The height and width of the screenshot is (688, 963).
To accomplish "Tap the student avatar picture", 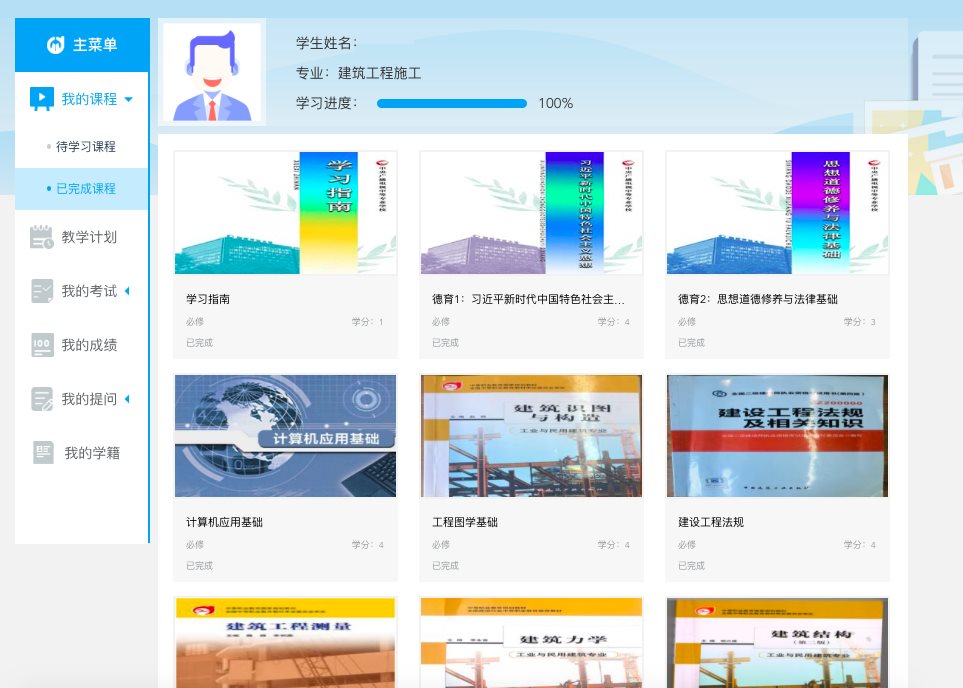I will click(x=212, y=74).
